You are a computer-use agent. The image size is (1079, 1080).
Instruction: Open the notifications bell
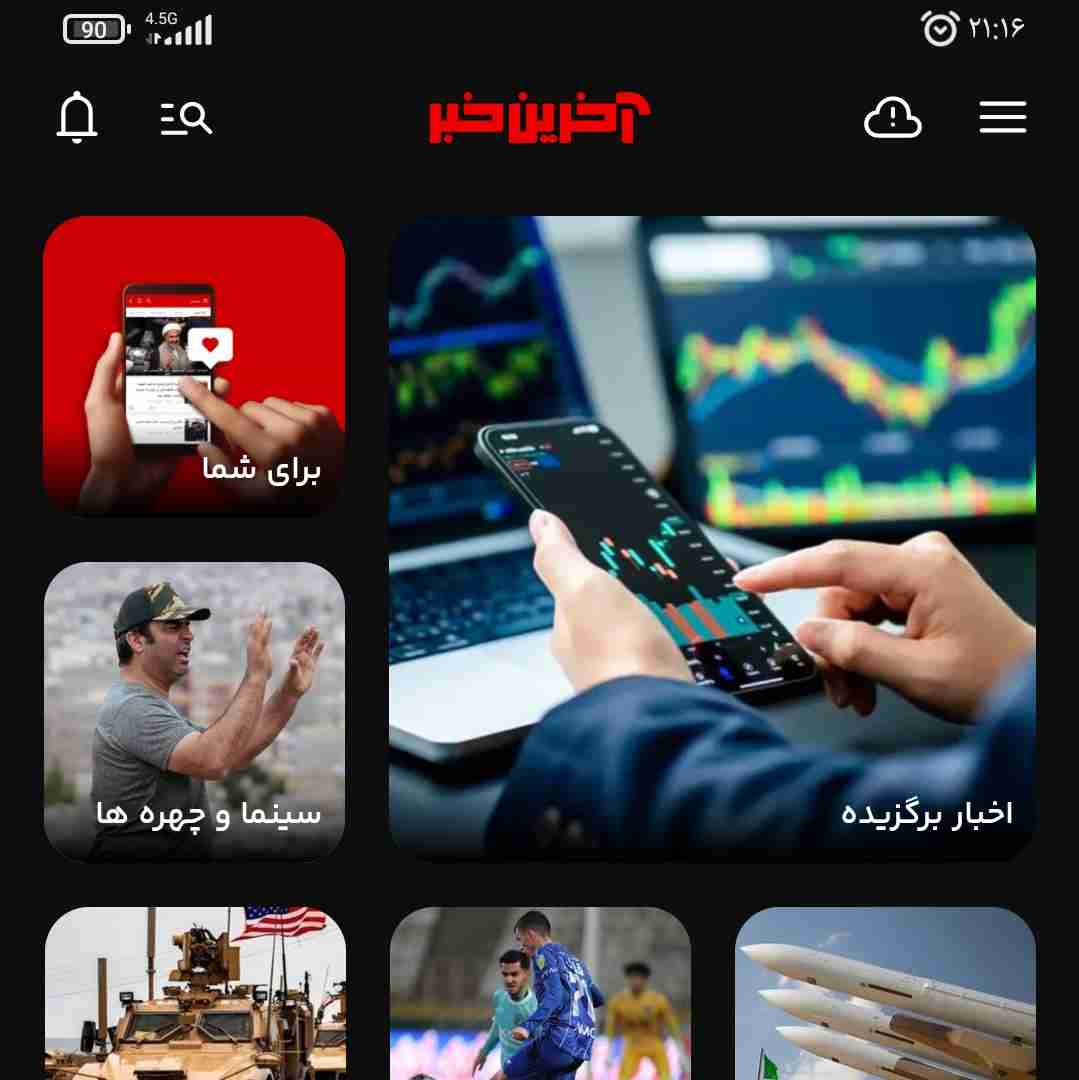77,118
